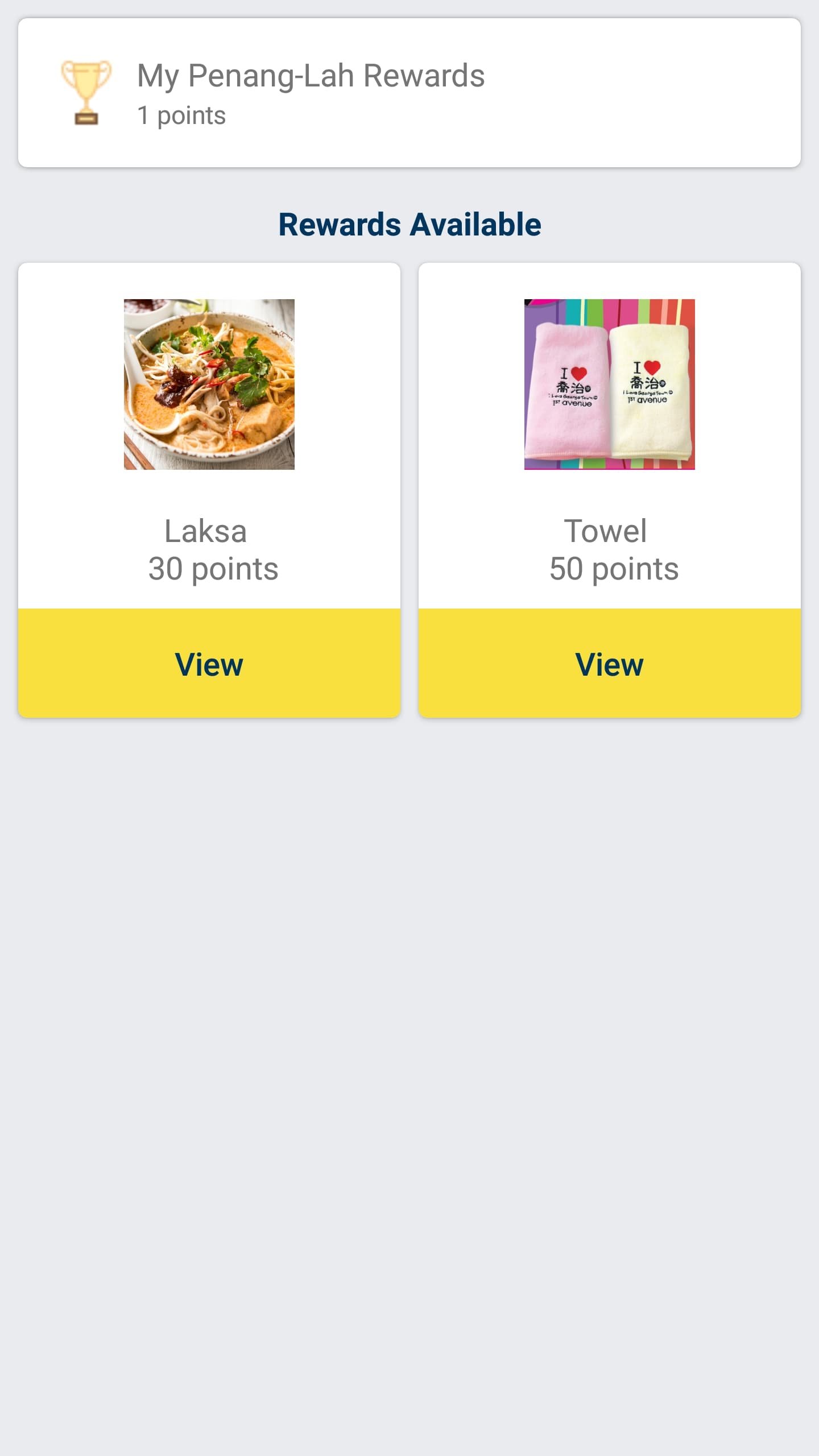Open My Penang-Lah Rewards points card

coord(409,93)
